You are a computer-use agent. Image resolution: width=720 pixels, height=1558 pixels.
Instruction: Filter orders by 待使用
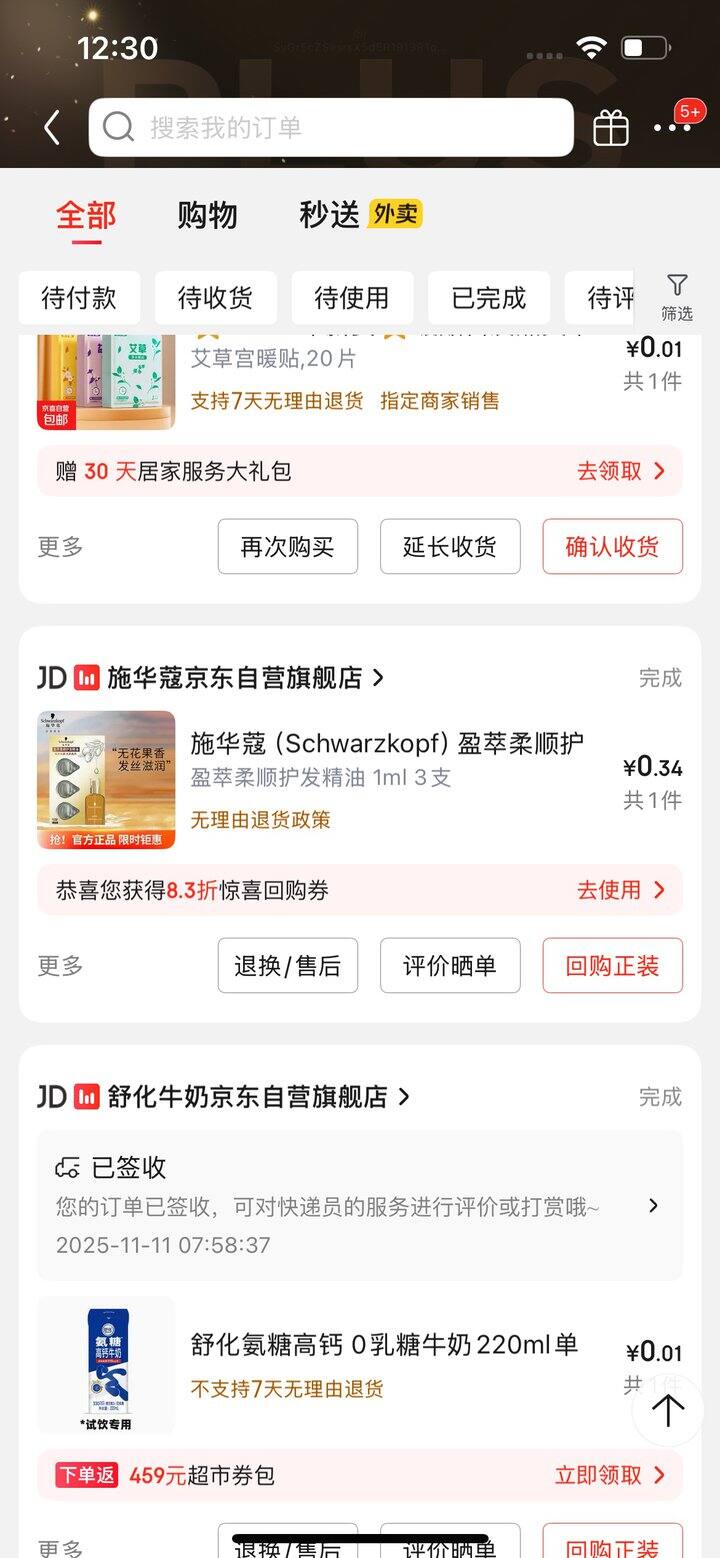[352, 297]
